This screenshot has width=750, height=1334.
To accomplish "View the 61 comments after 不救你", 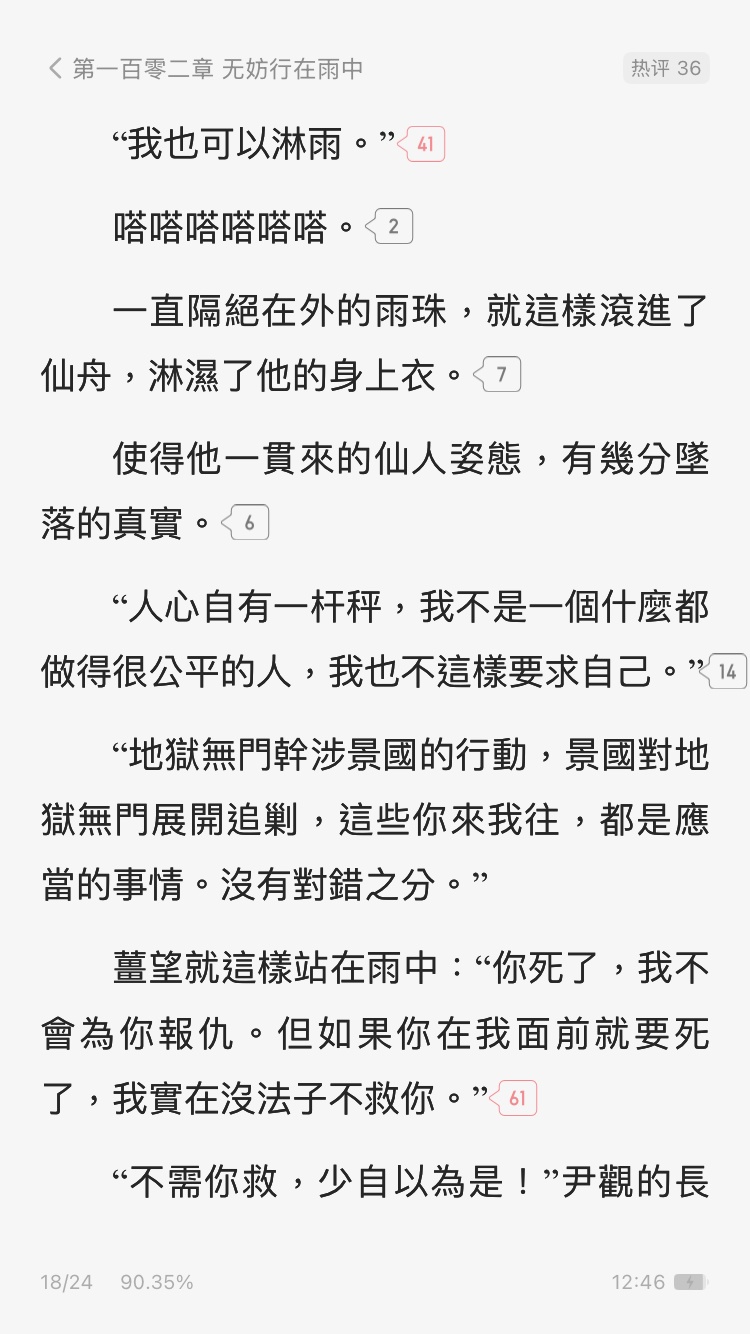I will point(513,1099).
